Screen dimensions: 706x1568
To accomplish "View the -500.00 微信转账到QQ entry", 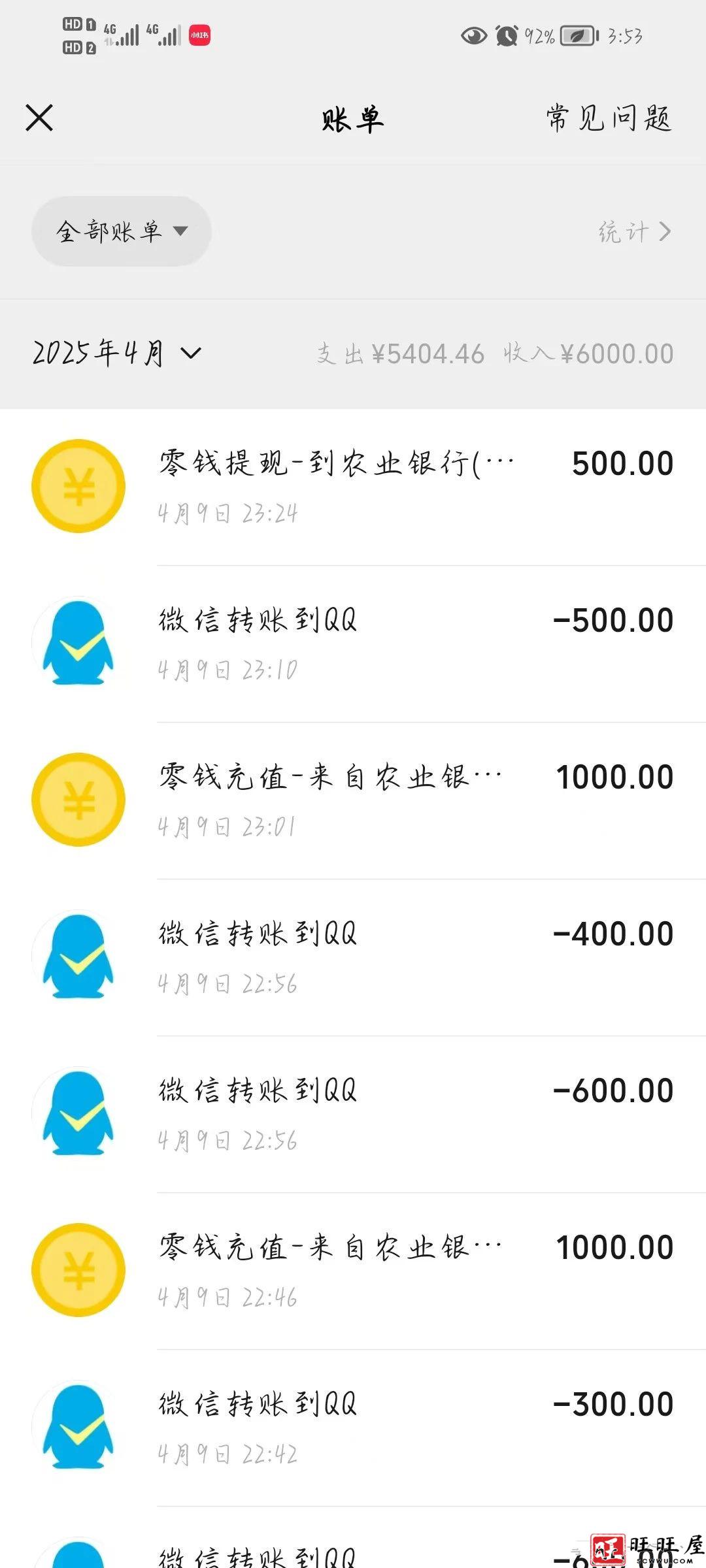I will (353, 644).
